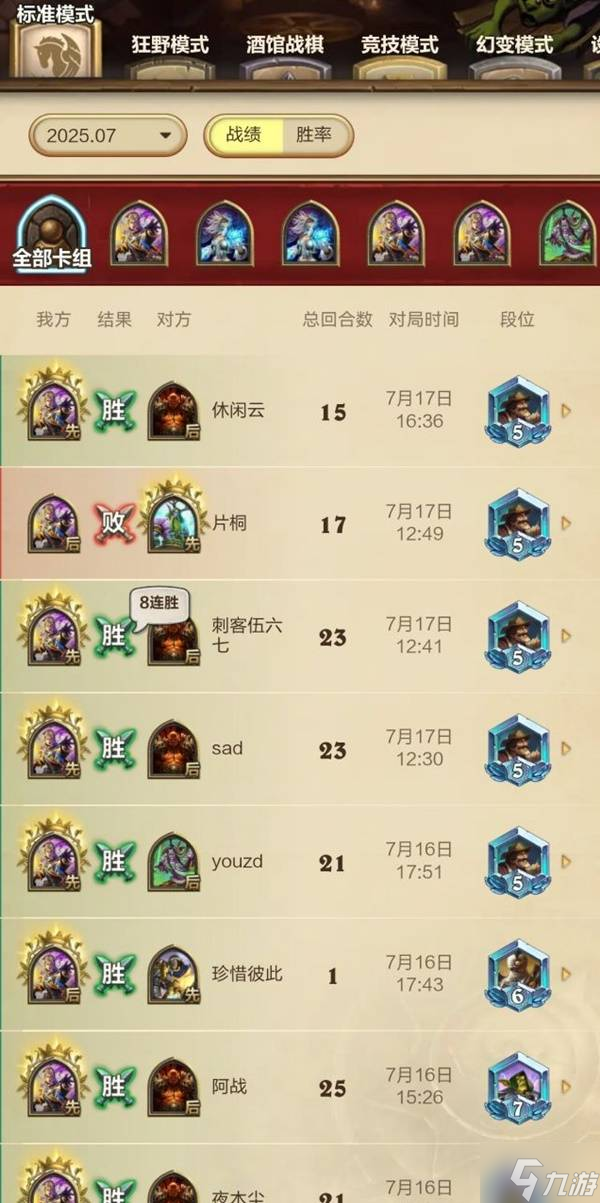Image resolution: width=600 pixels, height=1203 pixels.
Task: Switch to 幻变模式 tab
Action: pos(515,46)
